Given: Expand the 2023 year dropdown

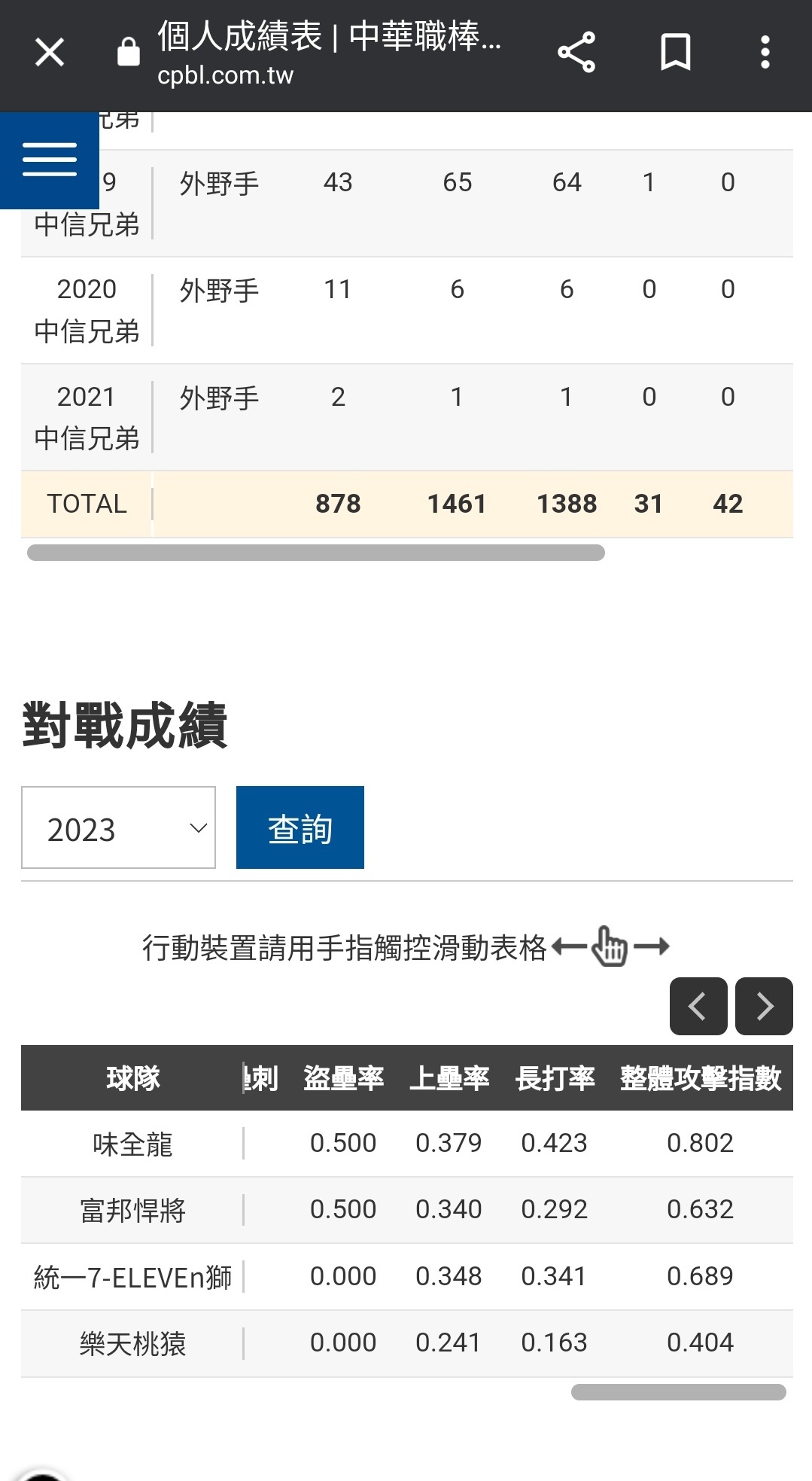Looking at the screenshot, I should click(x=119, y=827).
